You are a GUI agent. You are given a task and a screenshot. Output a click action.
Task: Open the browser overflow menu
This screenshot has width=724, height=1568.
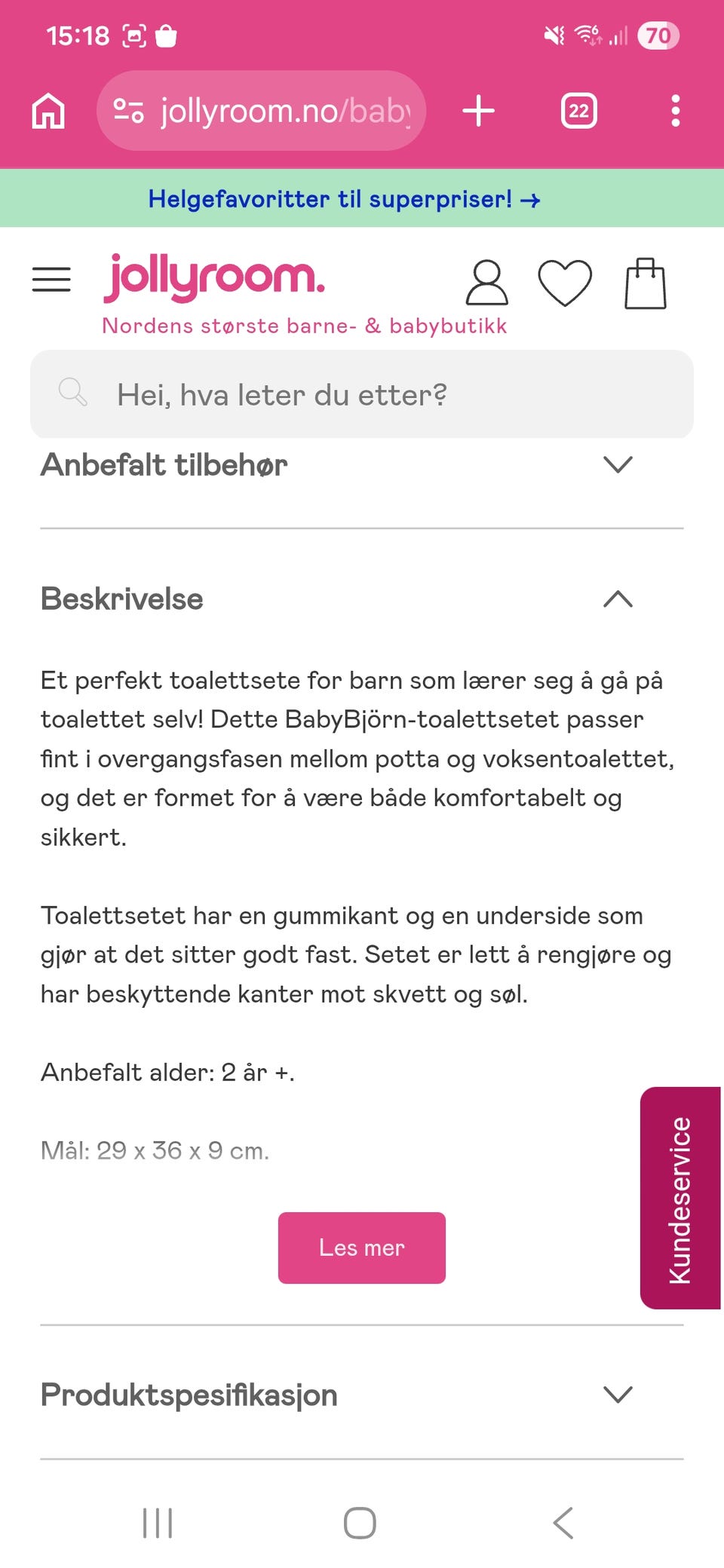675,110
